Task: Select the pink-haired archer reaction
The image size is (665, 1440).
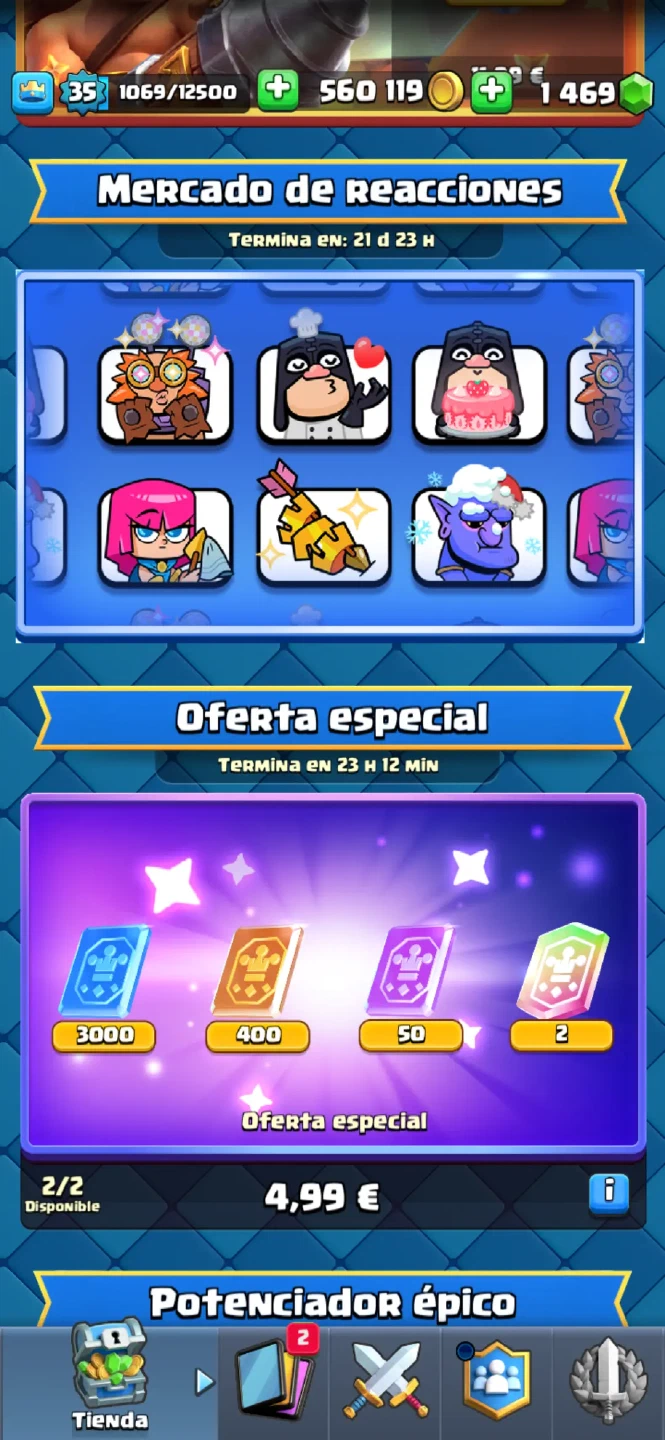Action: coord(165,534)
